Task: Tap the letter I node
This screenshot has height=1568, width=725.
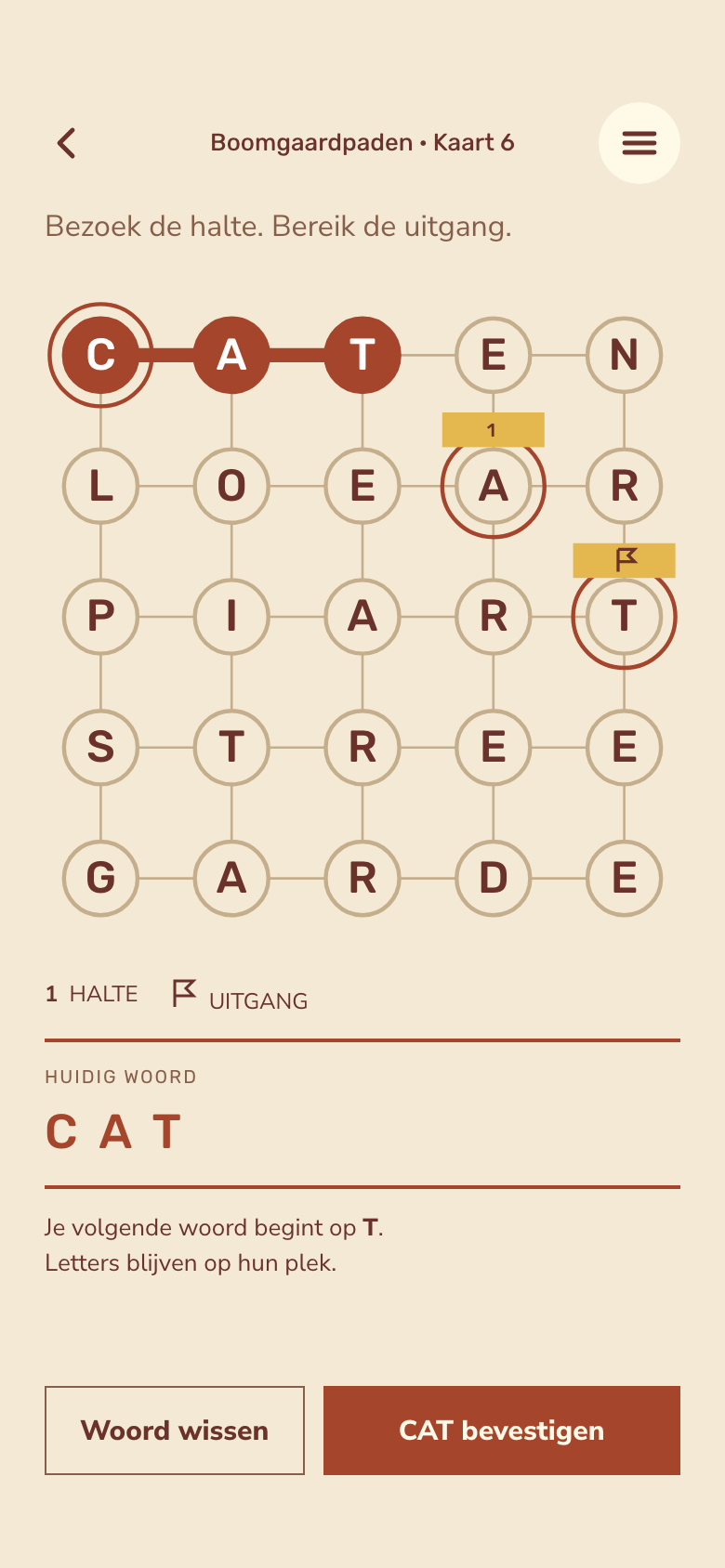Action: tap(231, 617)
